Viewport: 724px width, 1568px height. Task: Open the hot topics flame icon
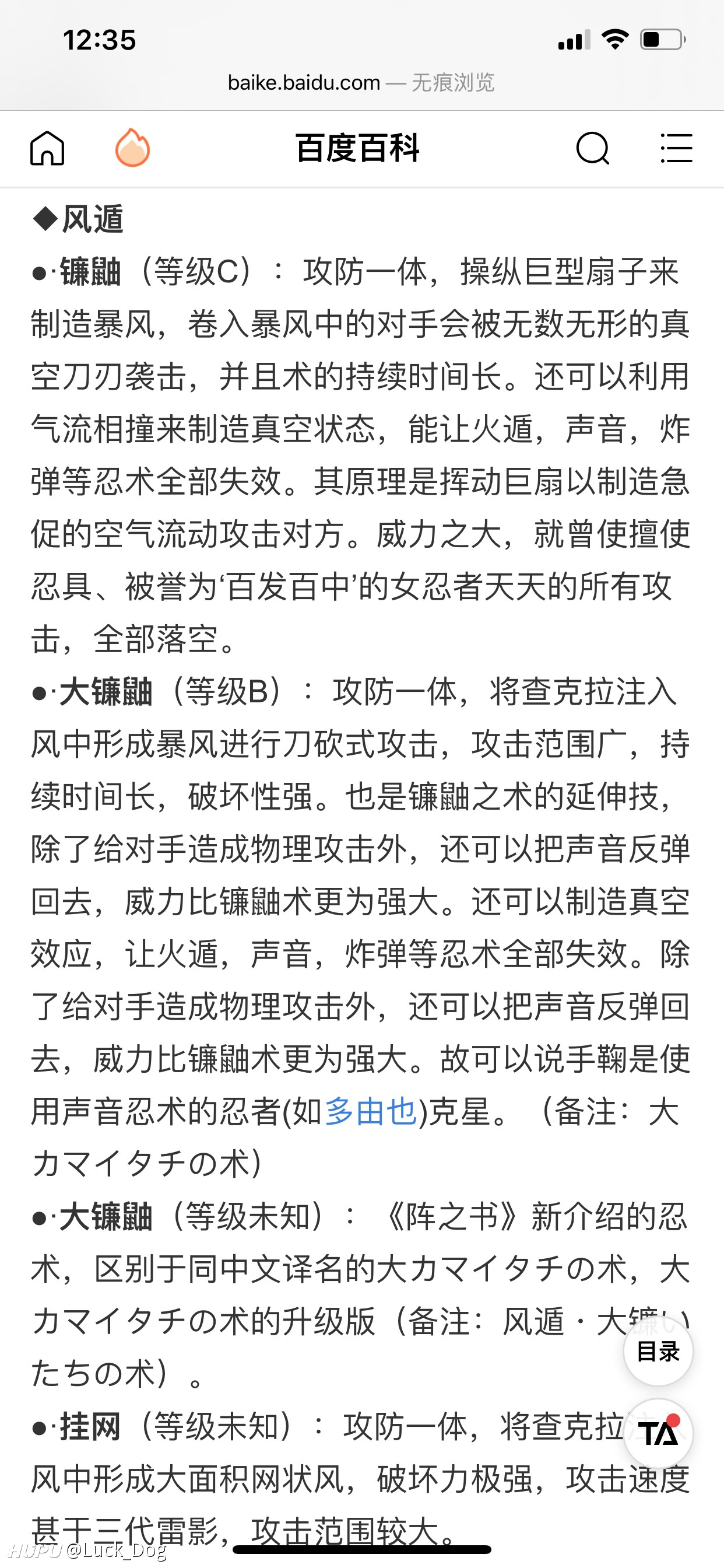(133, 148)
